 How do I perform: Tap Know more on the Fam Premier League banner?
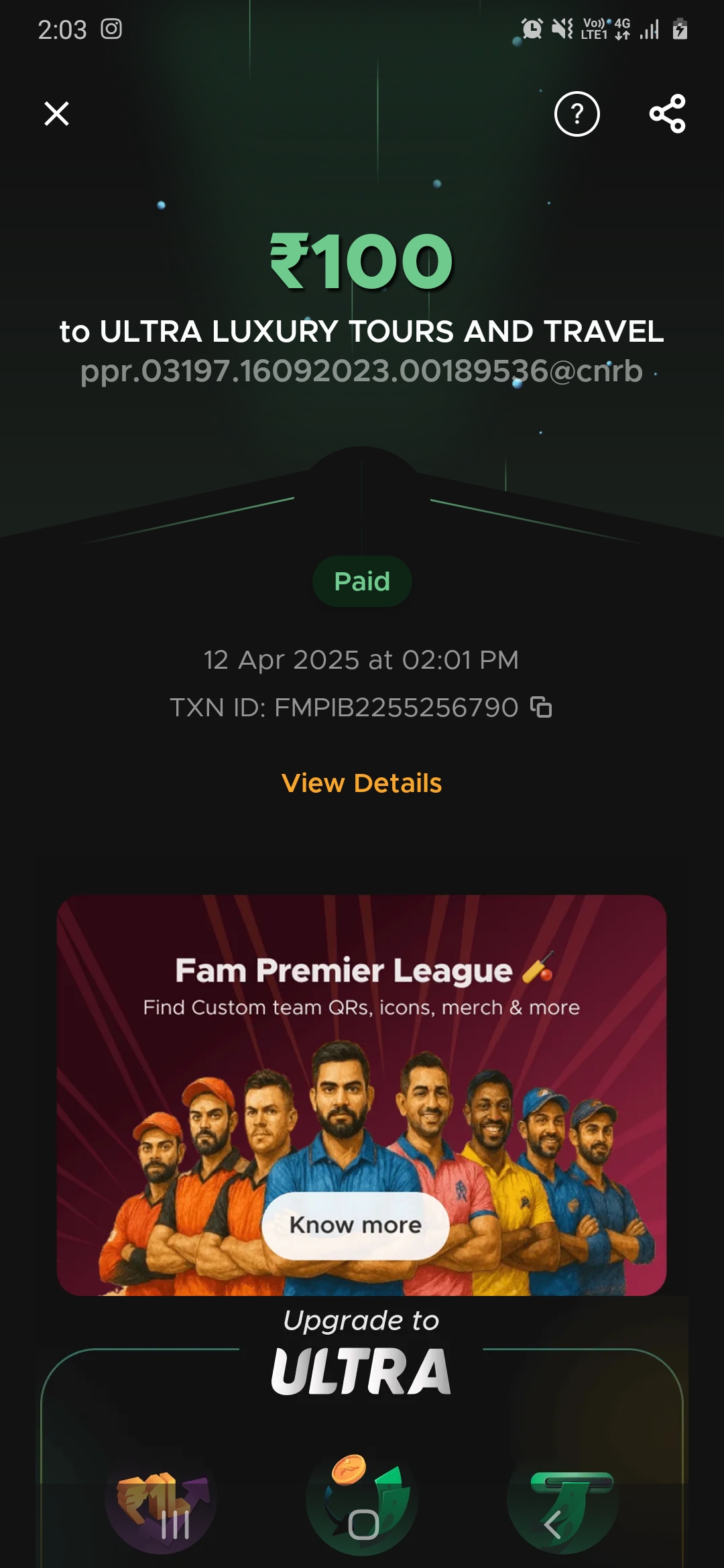(x=355, y=1225)
